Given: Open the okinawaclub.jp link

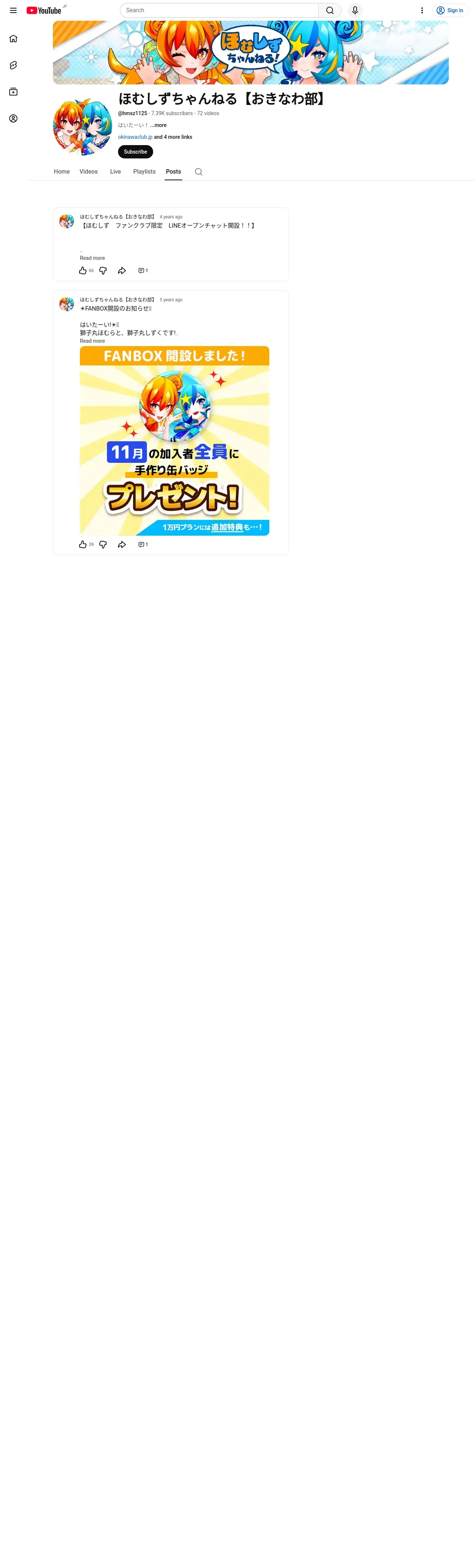Looking at the screenshot, I should click(x=135, y=137).
